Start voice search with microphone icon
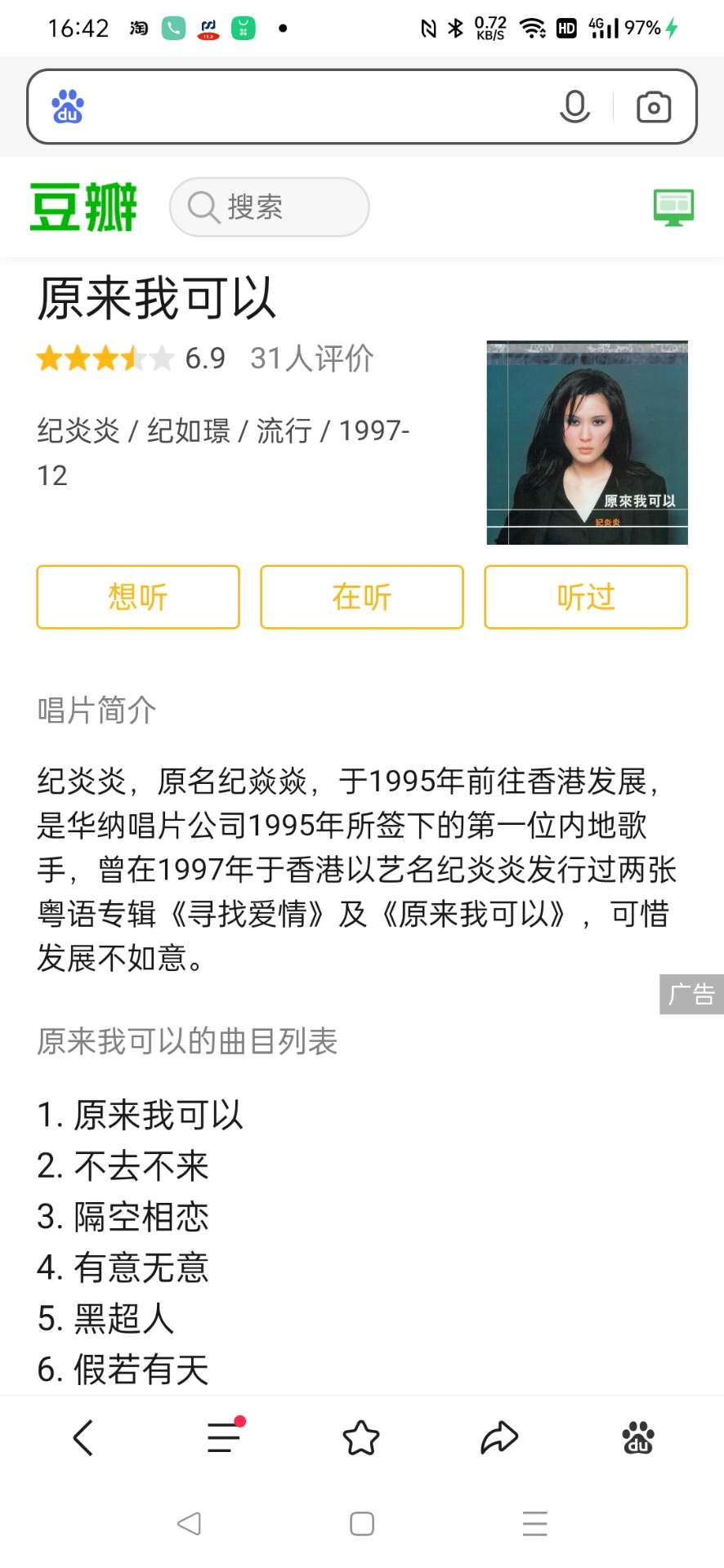This screenshot has width=724, height=1568. 574,107
